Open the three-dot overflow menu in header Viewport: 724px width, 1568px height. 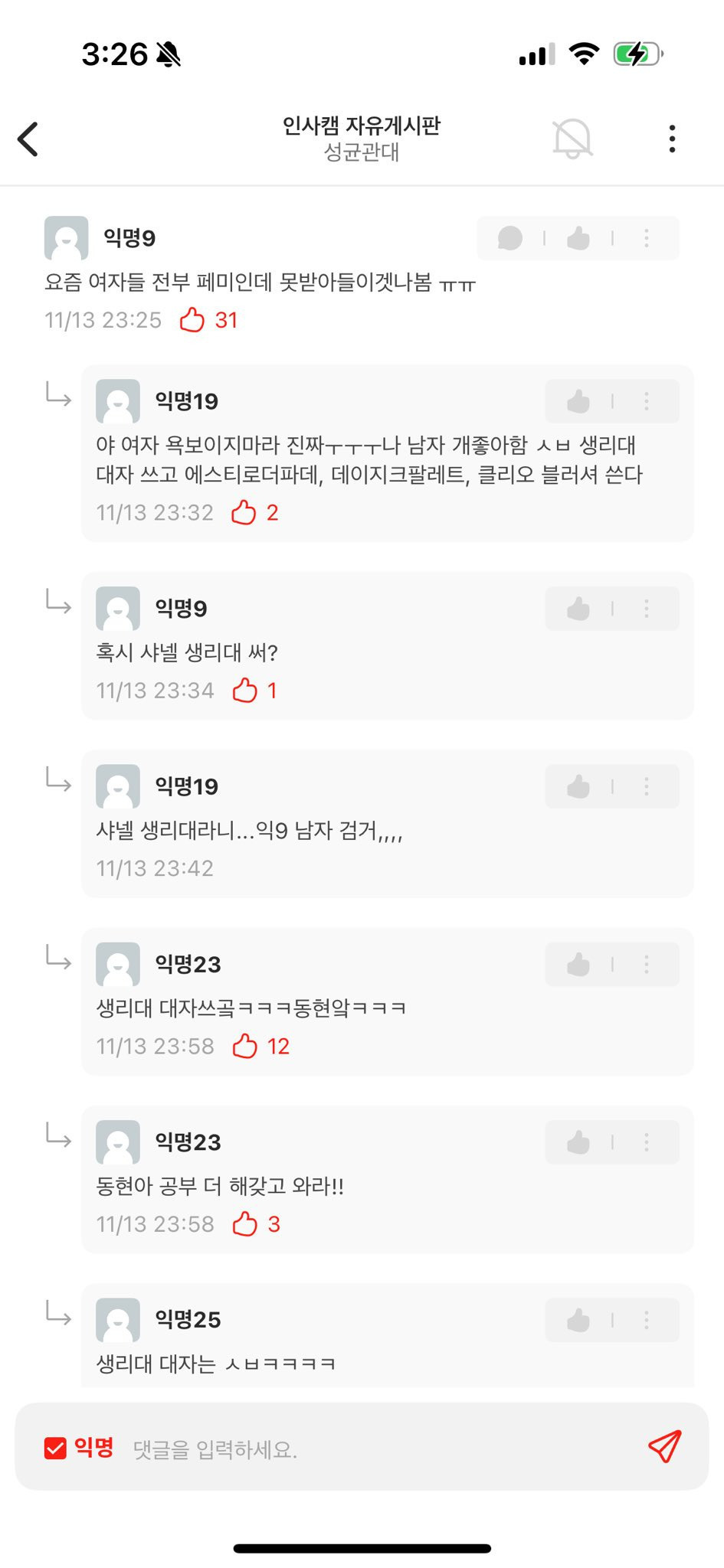click(672, 139)
